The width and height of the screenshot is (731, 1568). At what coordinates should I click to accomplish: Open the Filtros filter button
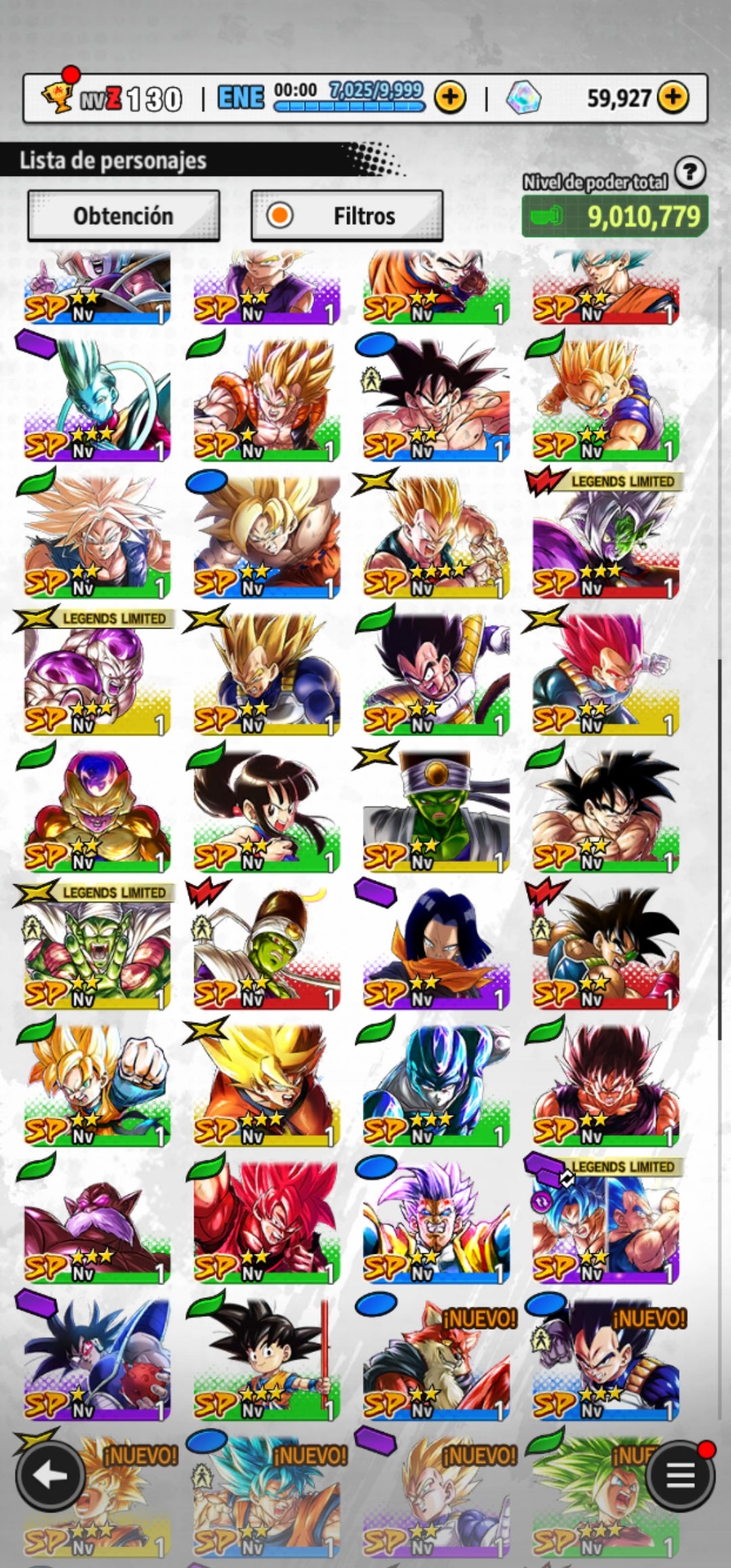[x=347, y=216]
